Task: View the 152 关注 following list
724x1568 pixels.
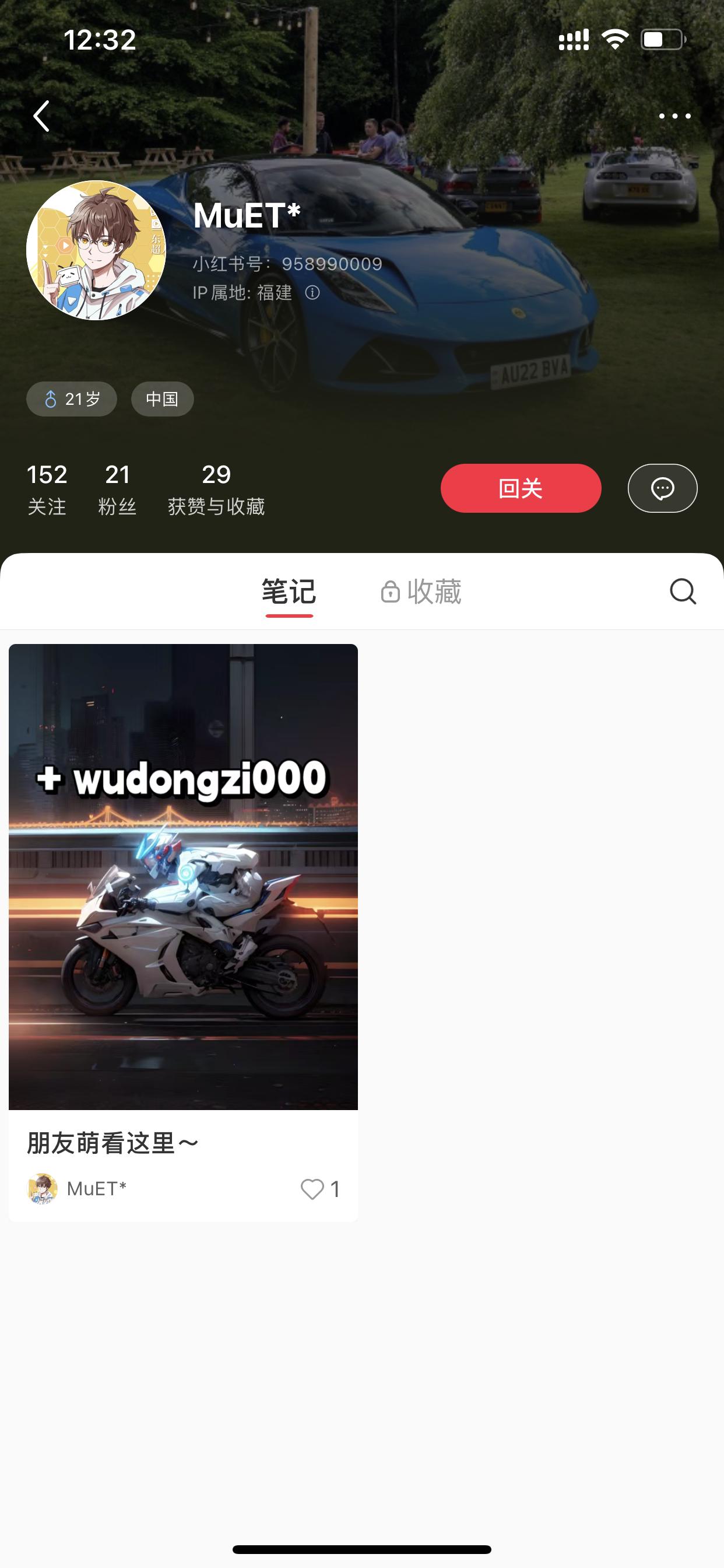Action: tap(47, 487)
